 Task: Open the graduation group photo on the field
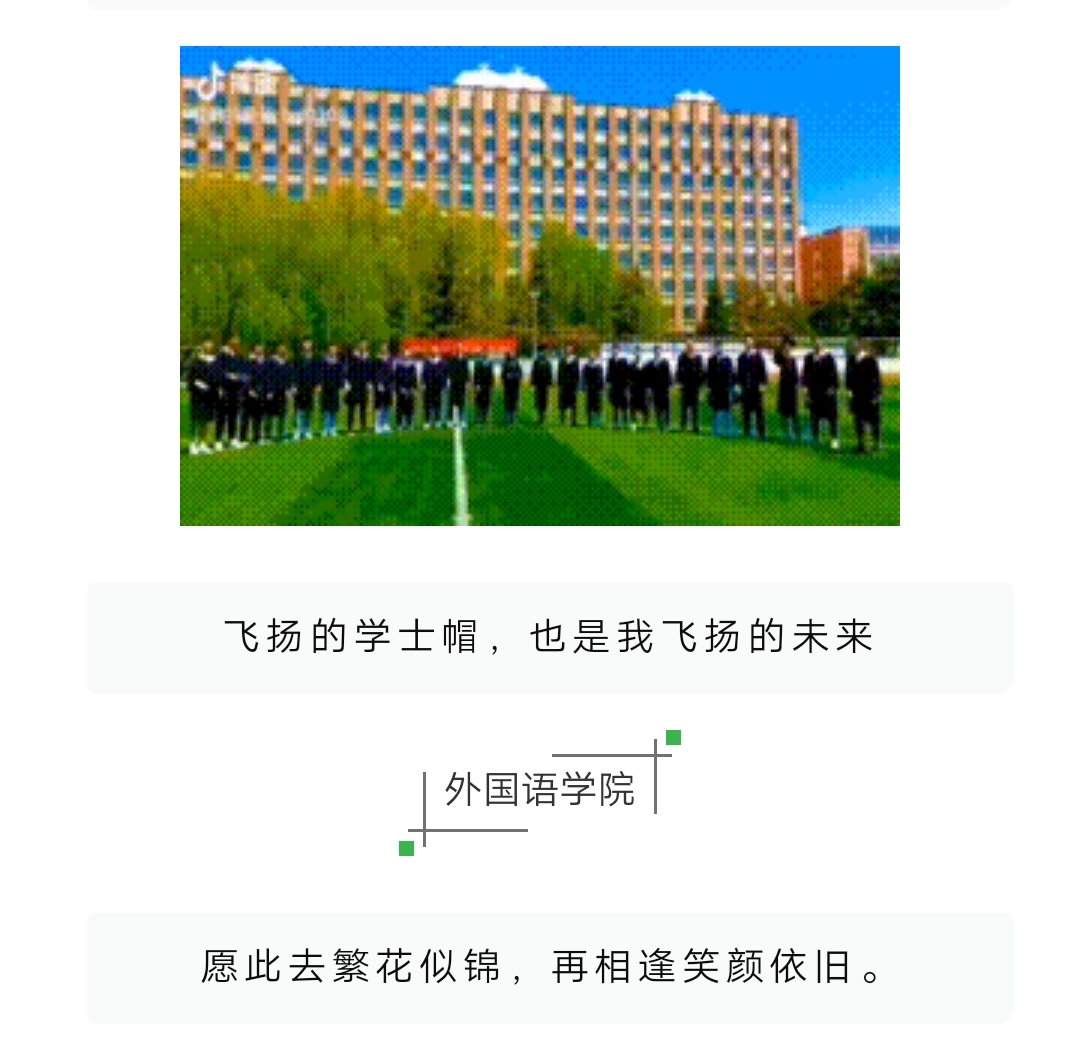[539, 285]
